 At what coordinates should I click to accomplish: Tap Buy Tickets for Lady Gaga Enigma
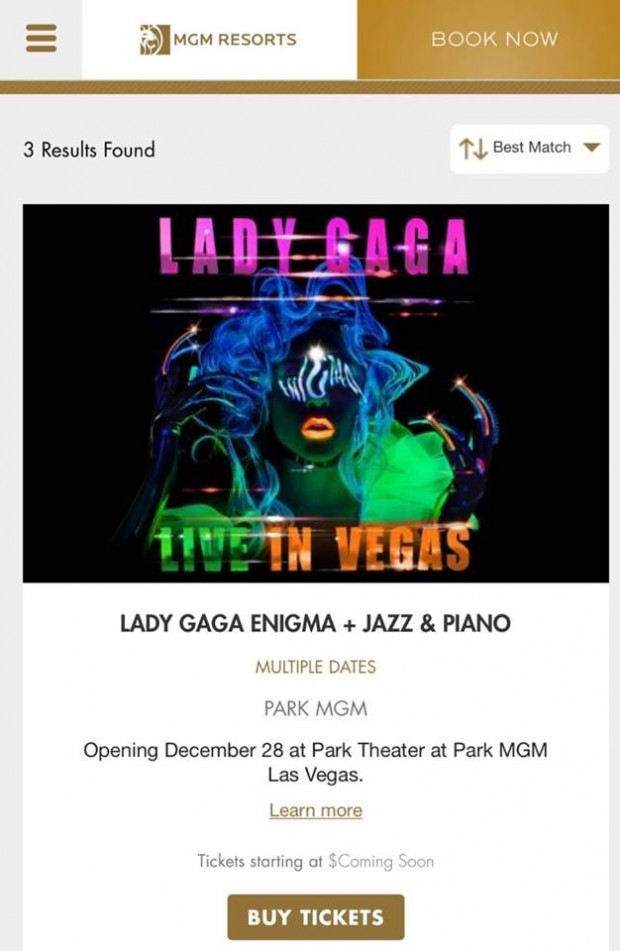pos(315,917)
